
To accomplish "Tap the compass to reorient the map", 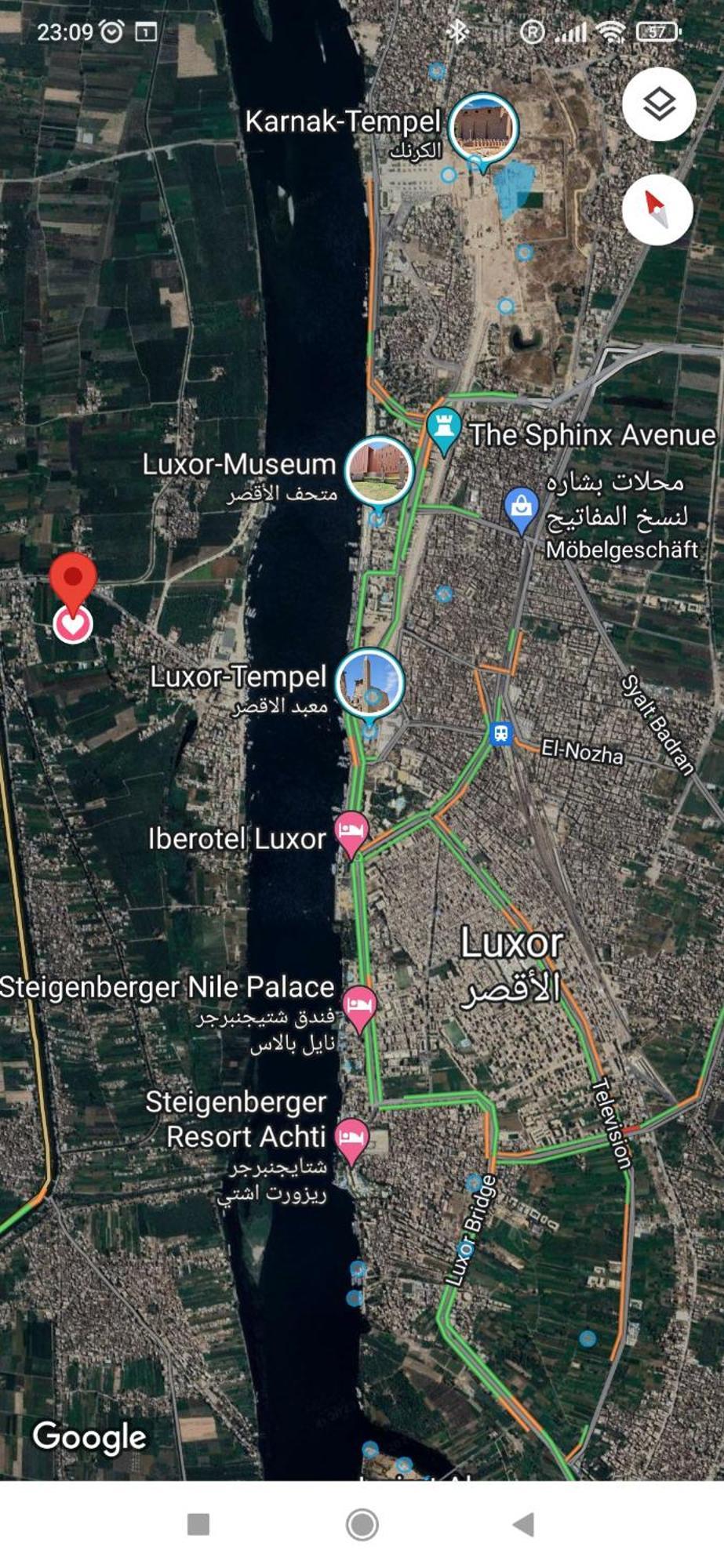I will 657,209.
